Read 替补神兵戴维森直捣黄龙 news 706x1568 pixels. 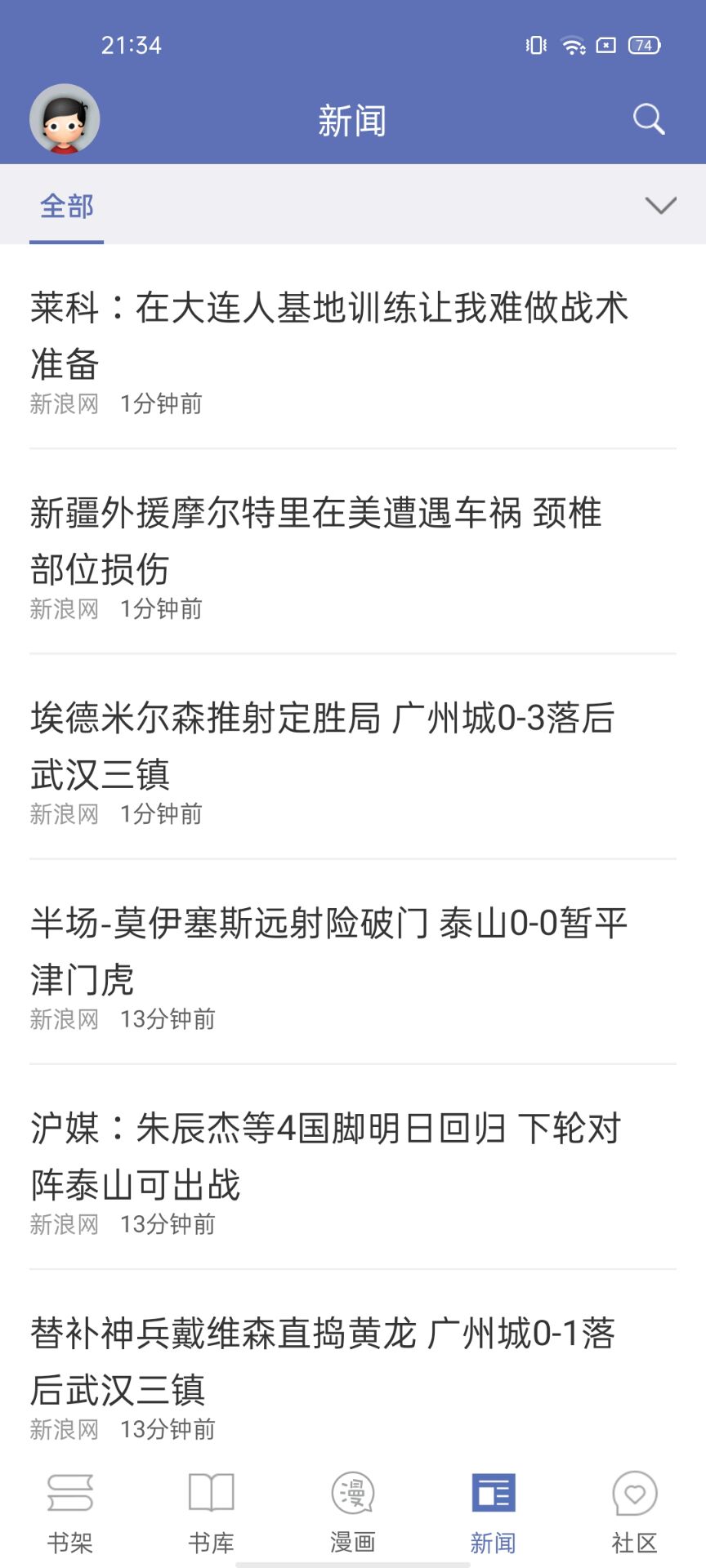(x=353, y=1373)
